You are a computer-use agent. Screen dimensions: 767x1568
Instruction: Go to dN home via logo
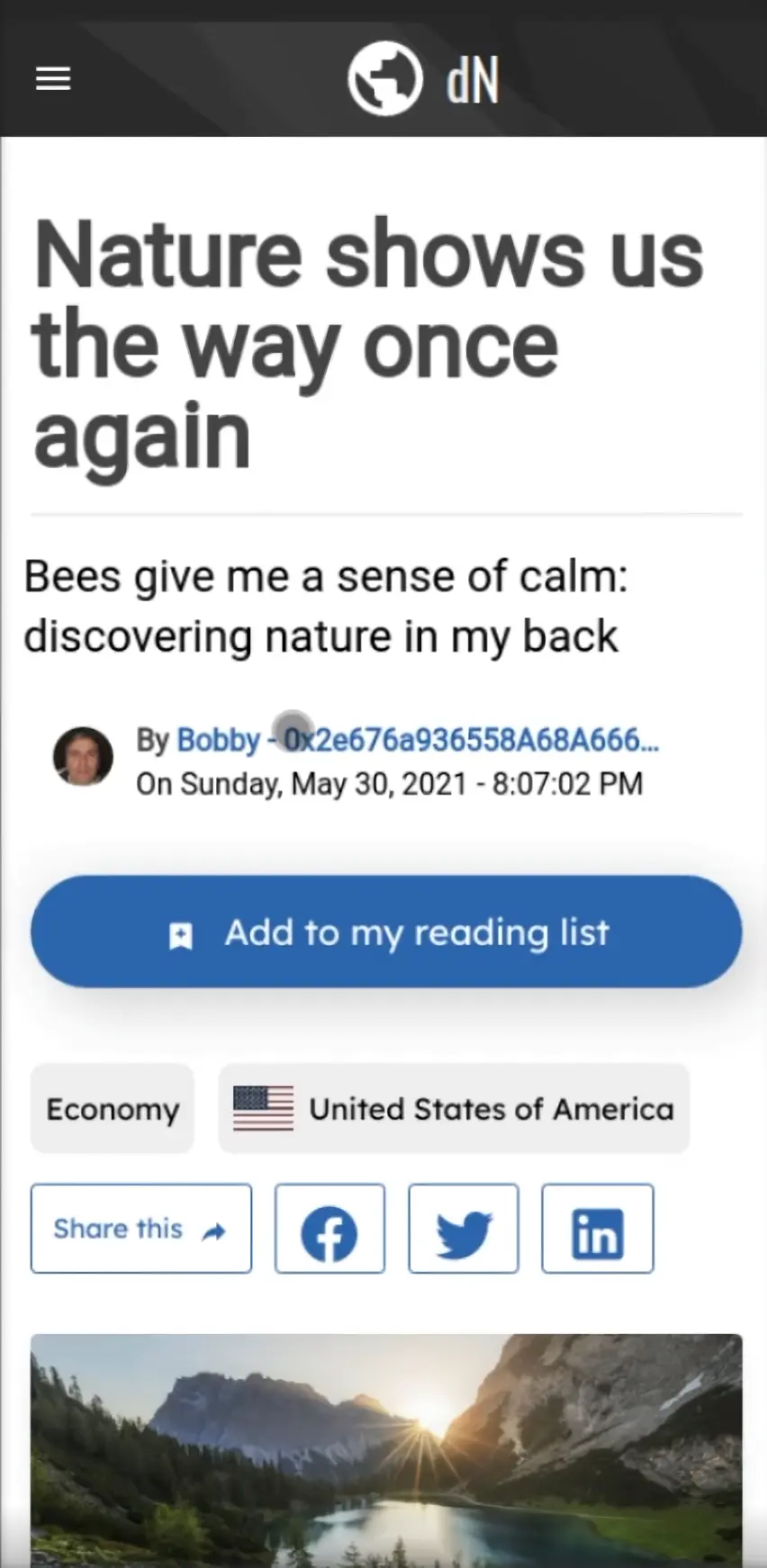click(421, 79)
